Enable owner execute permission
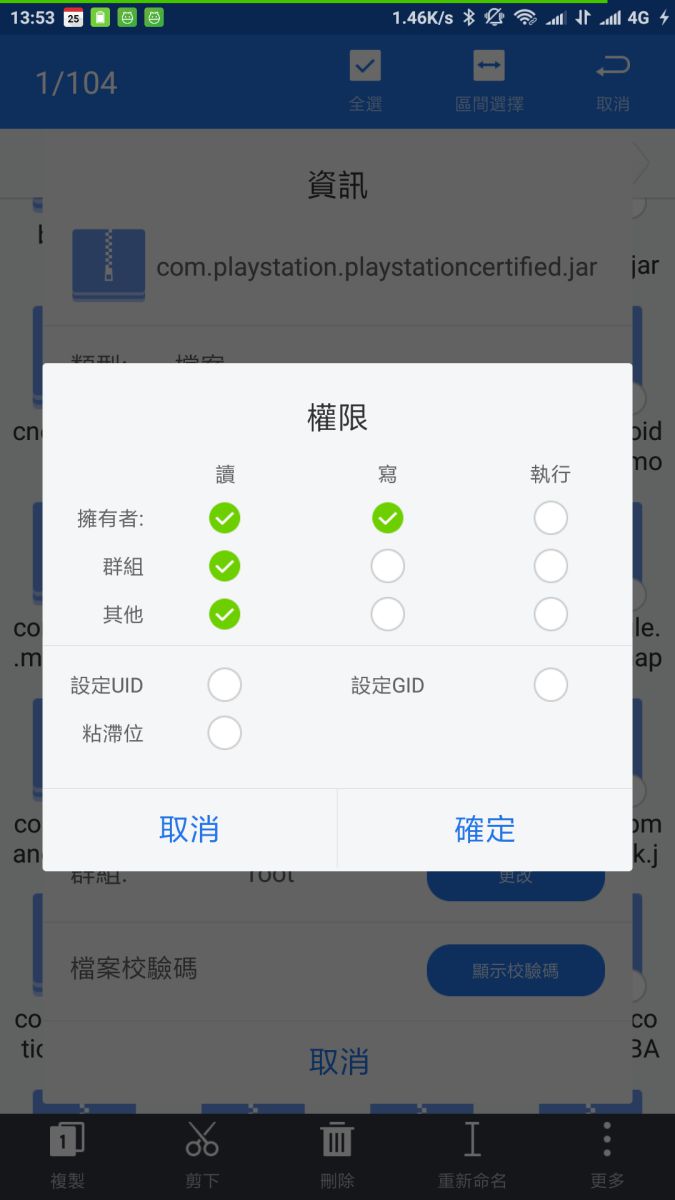The width and height of the screenshot is (675, 1200). pyautogui.click(x=551, y=518)
